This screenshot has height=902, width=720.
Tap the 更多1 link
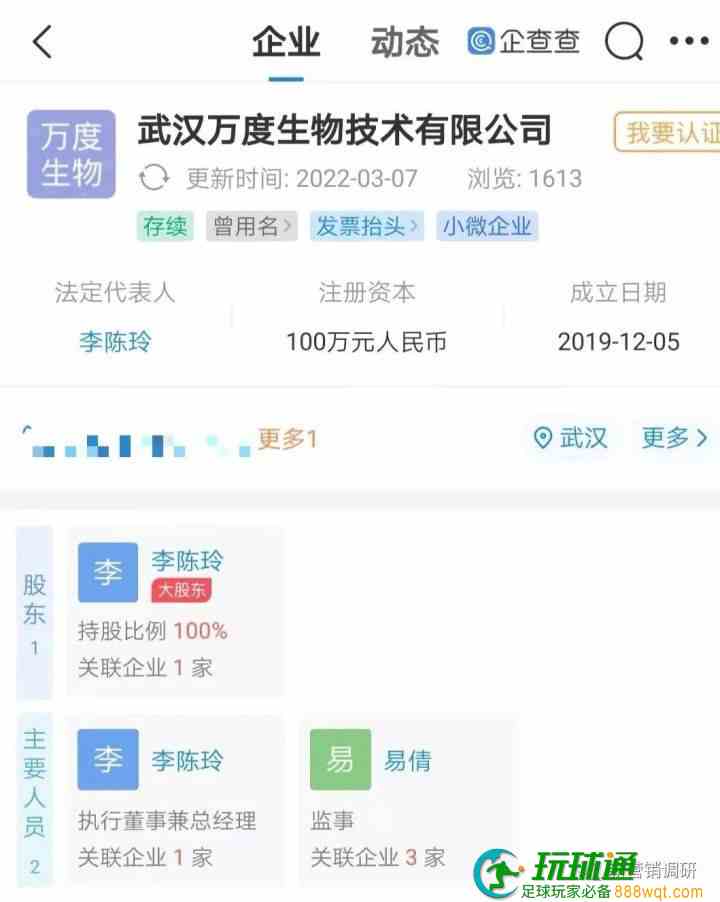(287, 439)
